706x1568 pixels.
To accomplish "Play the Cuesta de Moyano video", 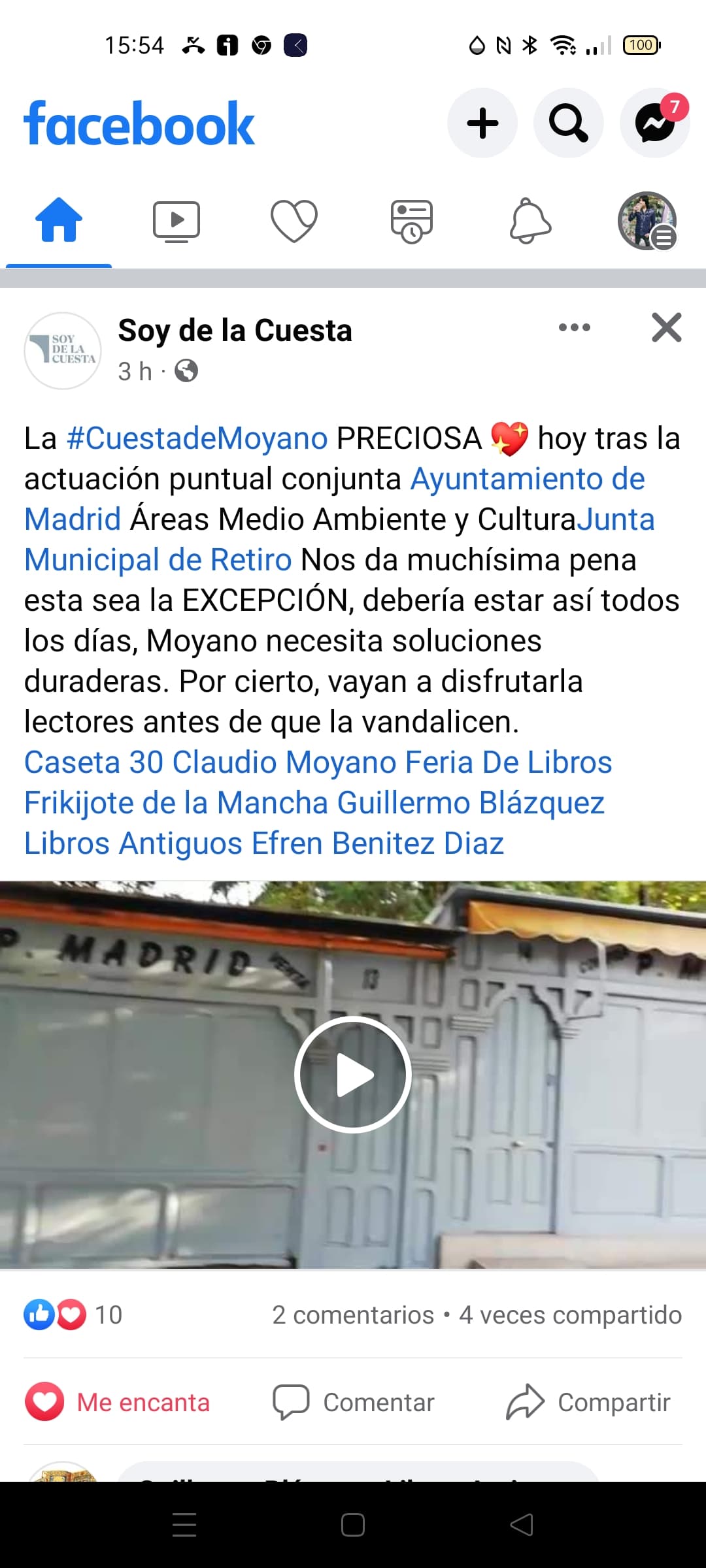I will (353, 1075).
